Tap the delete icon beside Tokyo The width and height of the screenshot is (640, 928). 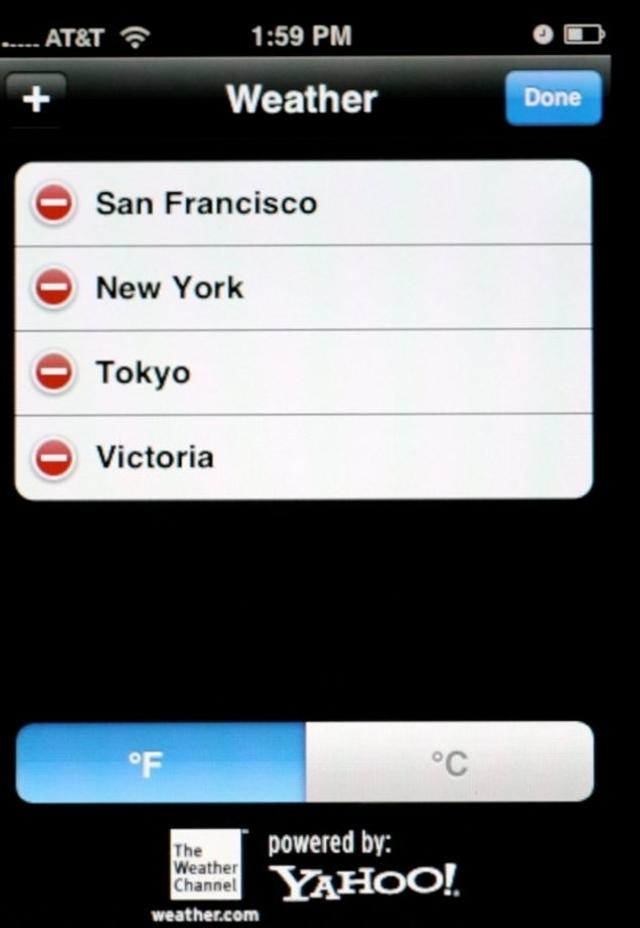click(x=54, y=373)
